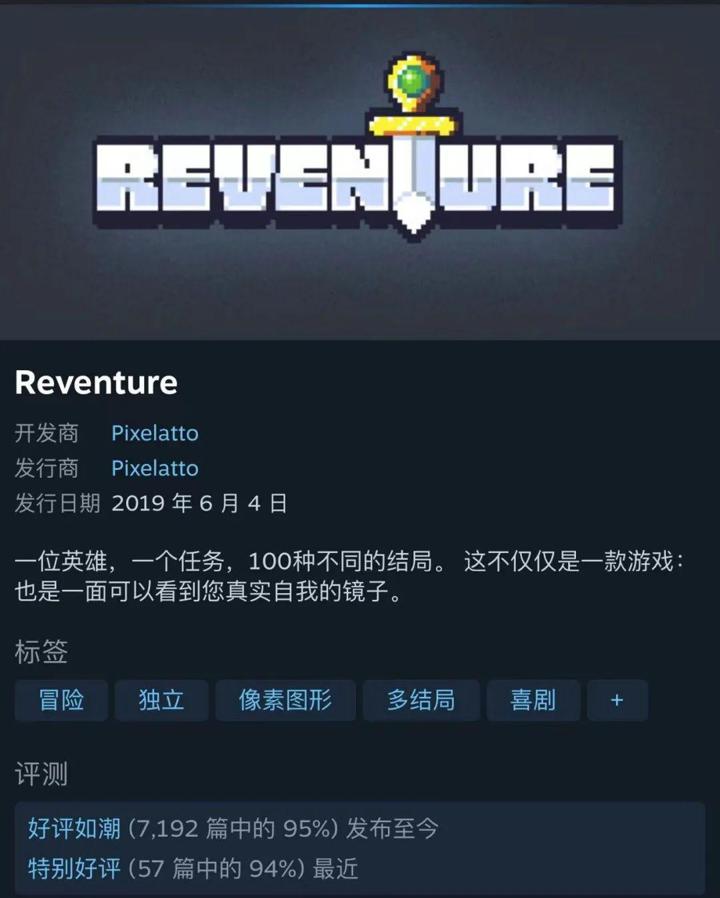Select the 独立 tag chip
This screenshot has width=720, height=898.
(x=161, y=700)
